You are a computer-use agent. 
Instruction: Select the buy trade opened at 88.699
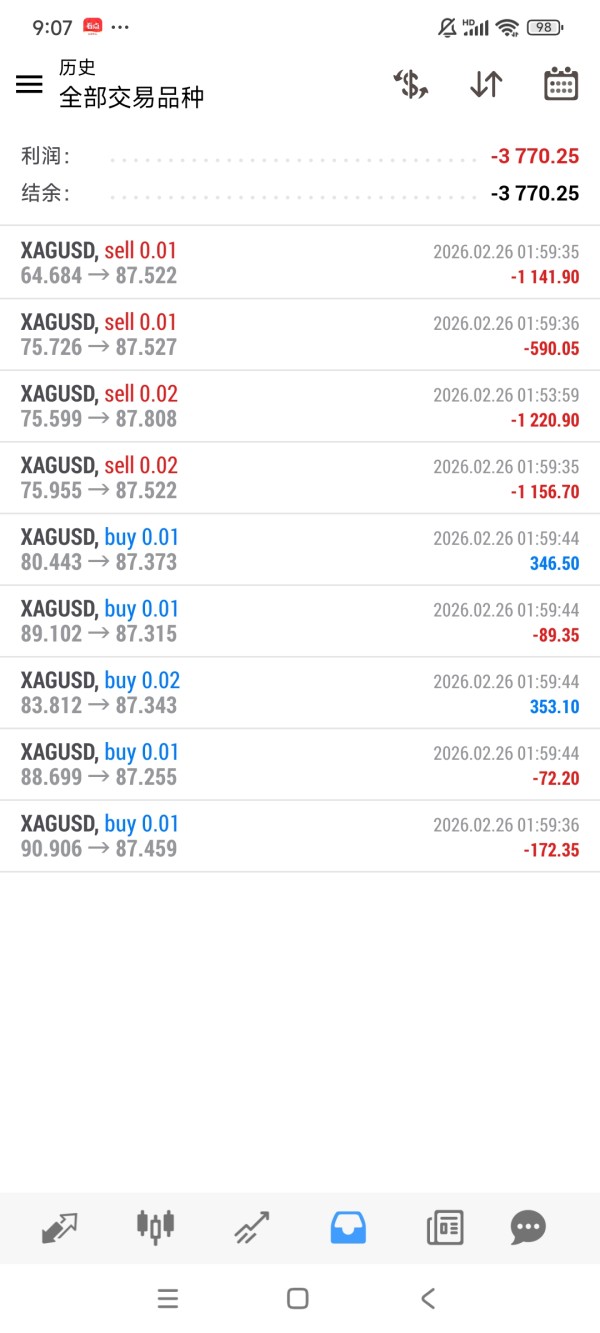point(300,765)
